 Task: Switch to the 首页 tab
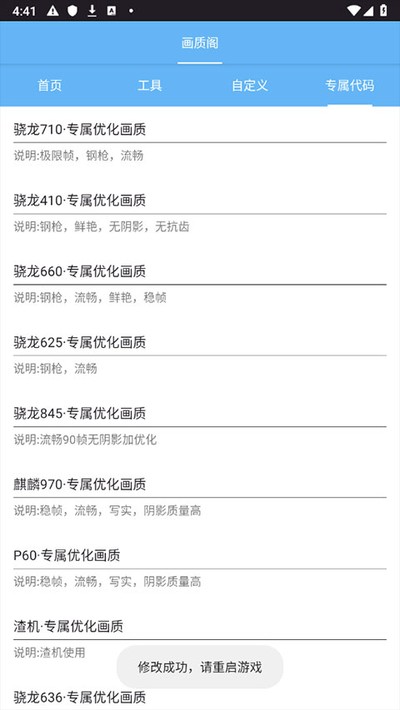[x=50, y=86]
